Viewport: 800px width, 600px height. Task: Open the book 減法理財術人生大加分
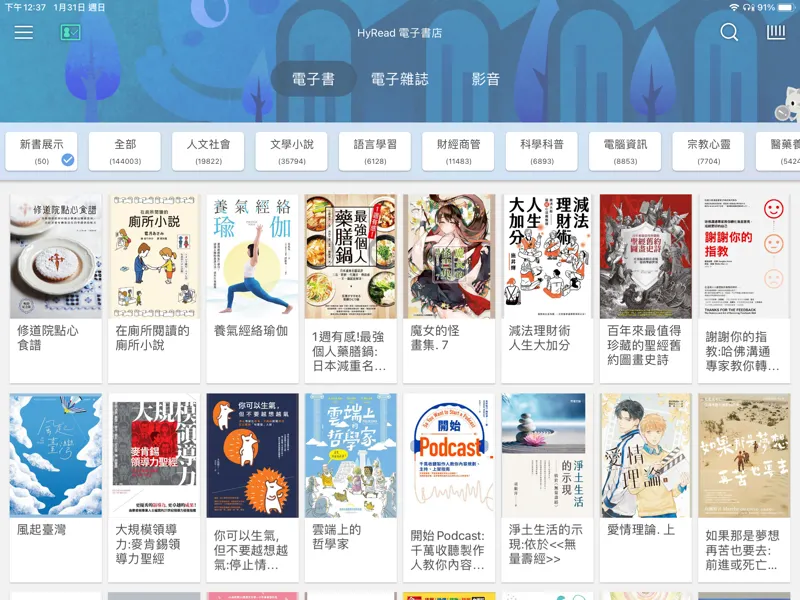[547, 257]
